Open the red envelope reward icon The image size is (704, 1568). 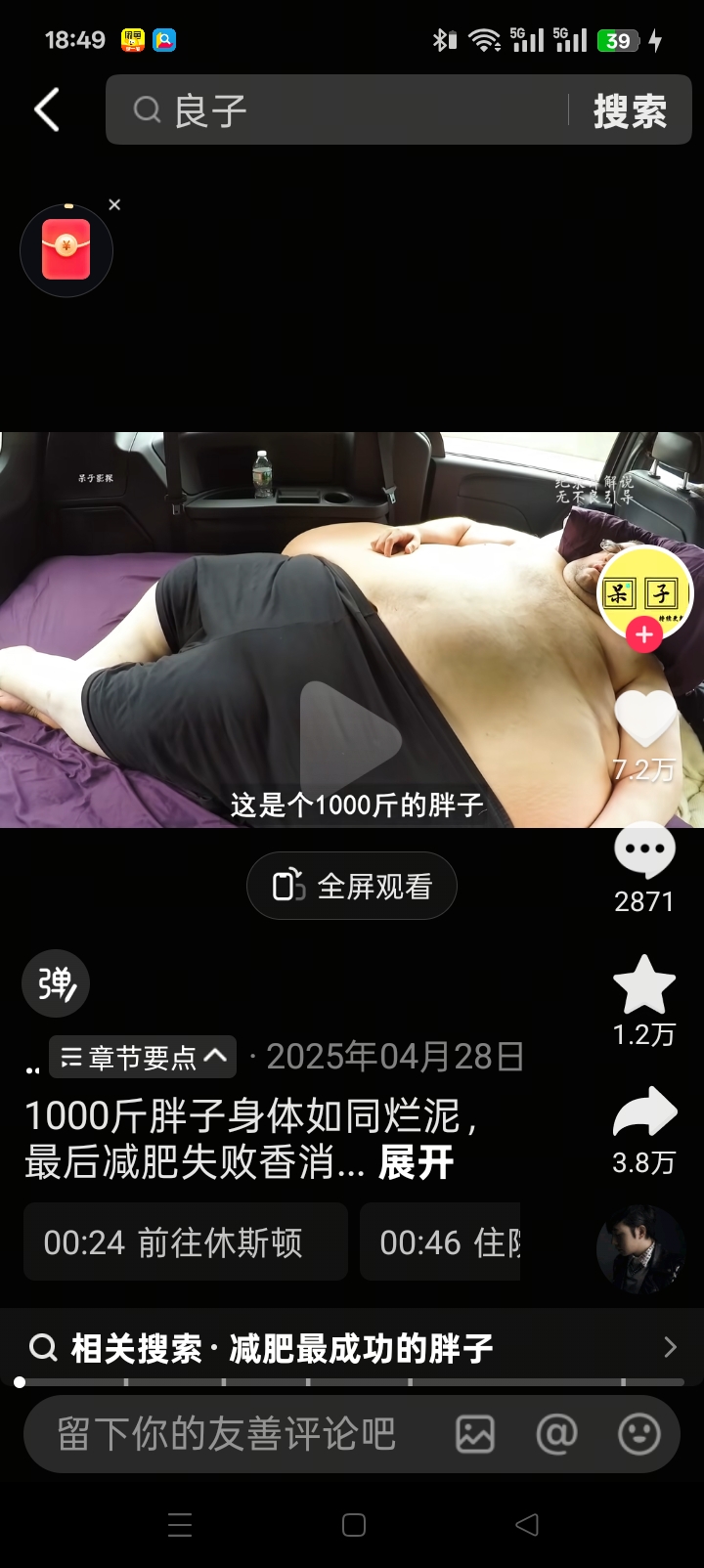click(66, 250)
